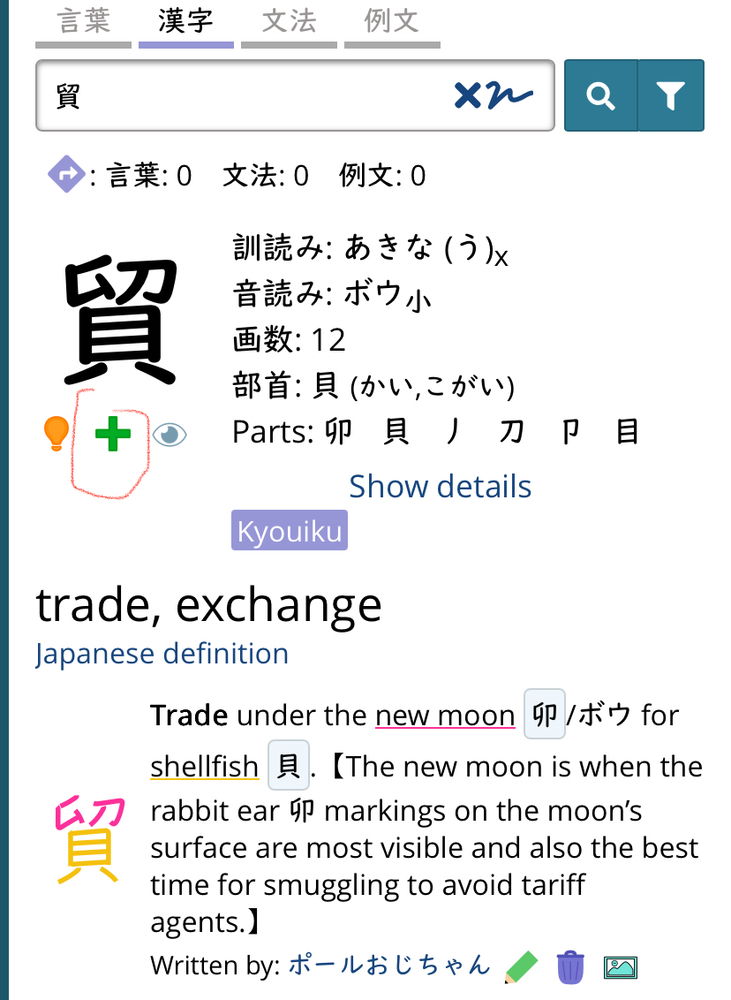Expand Show details

(440, 486)
